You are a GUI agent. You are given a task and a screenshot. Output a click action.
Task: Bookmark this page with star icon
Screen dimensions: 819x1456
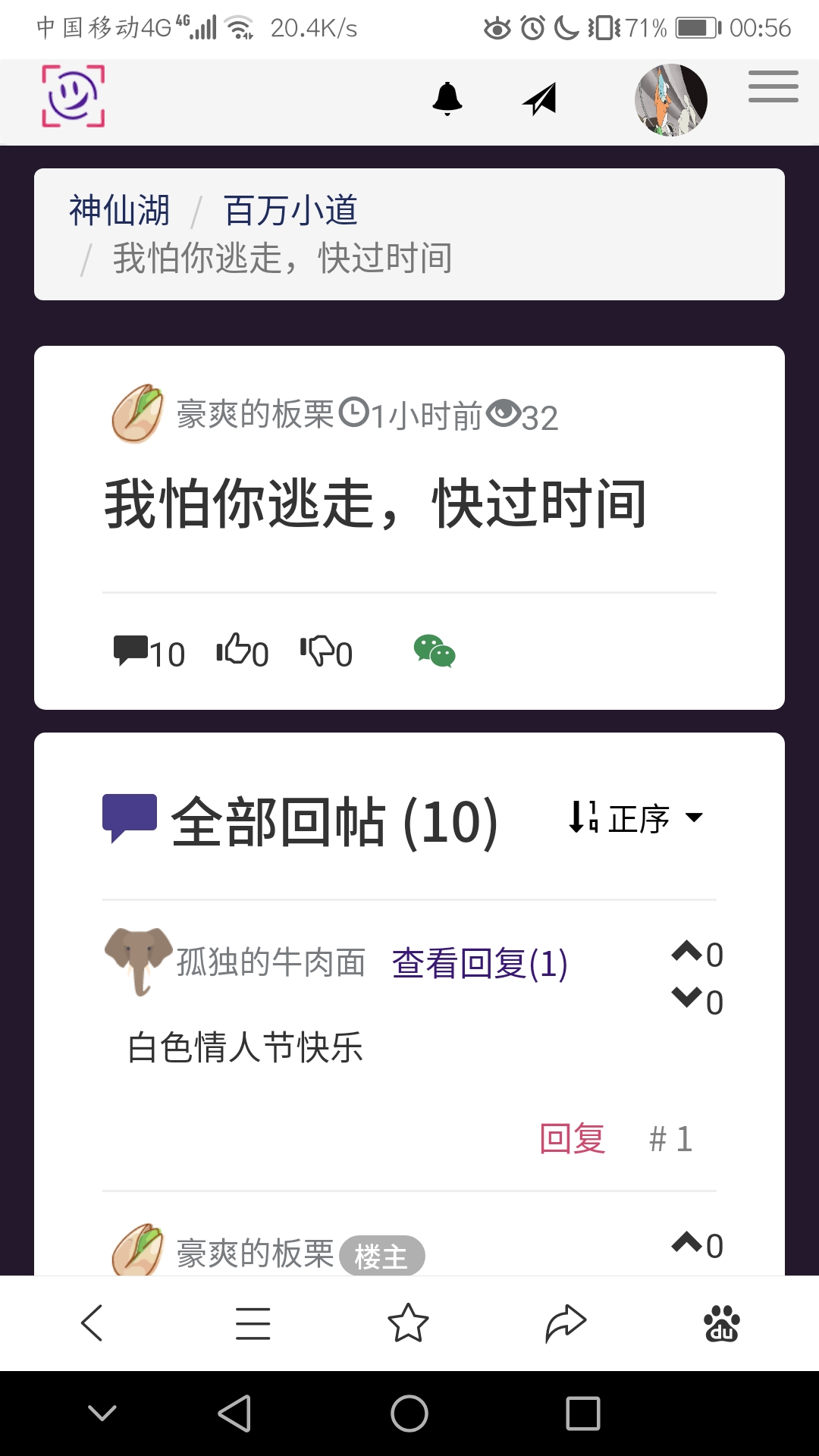(408, 1323)
